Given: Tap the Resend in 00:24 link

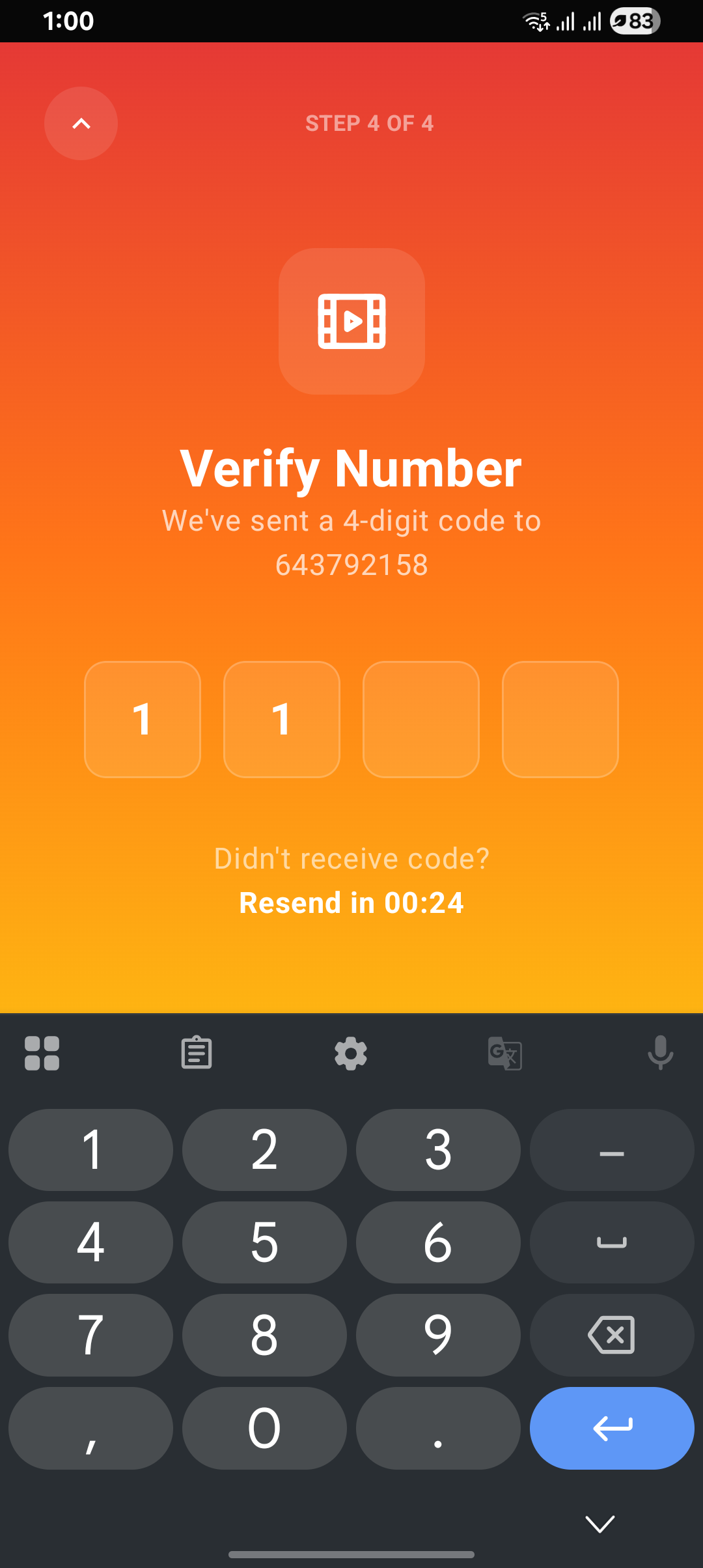Looking at the screenshot, I should [x=351, y=903].
